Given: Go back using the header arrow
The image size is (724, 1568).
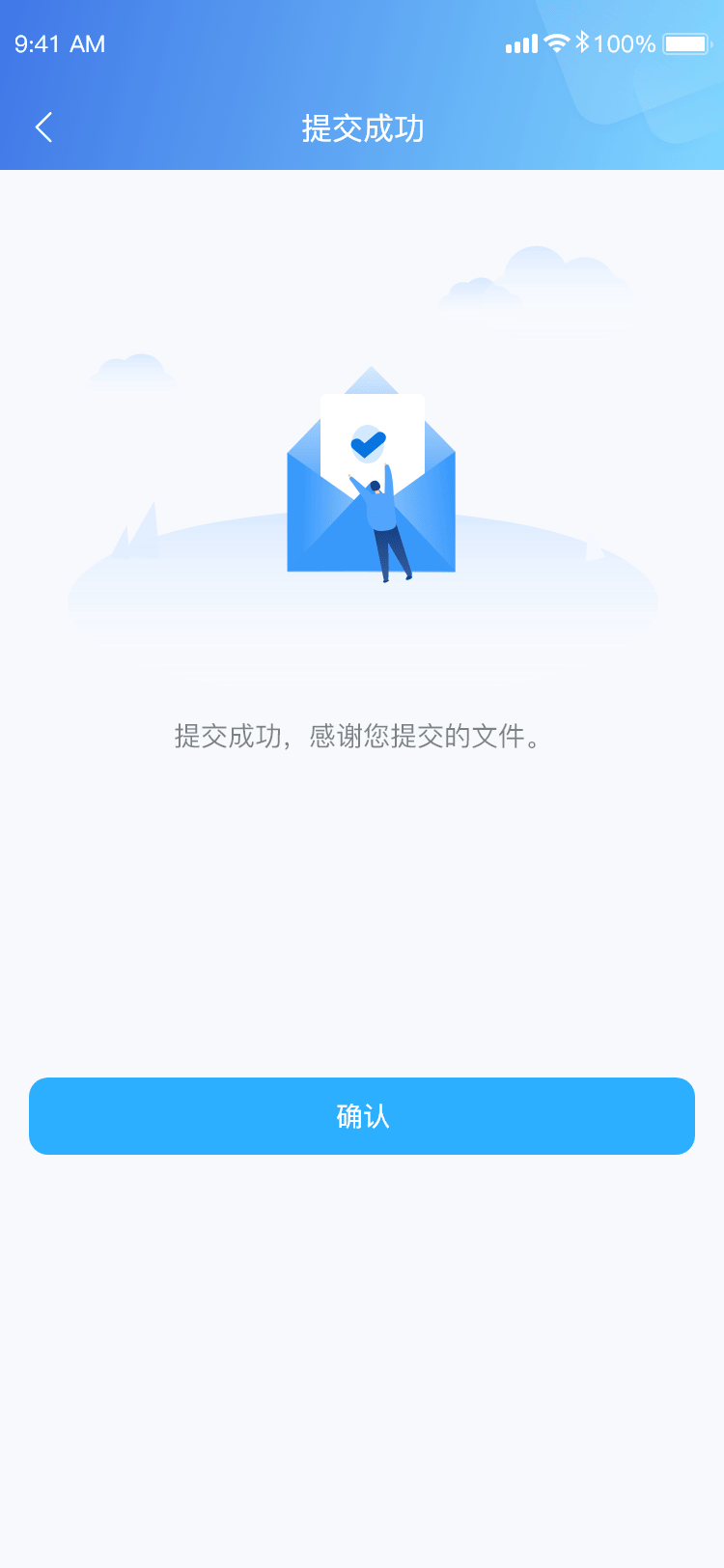Looking at the screenshot, I should point(43,127).
